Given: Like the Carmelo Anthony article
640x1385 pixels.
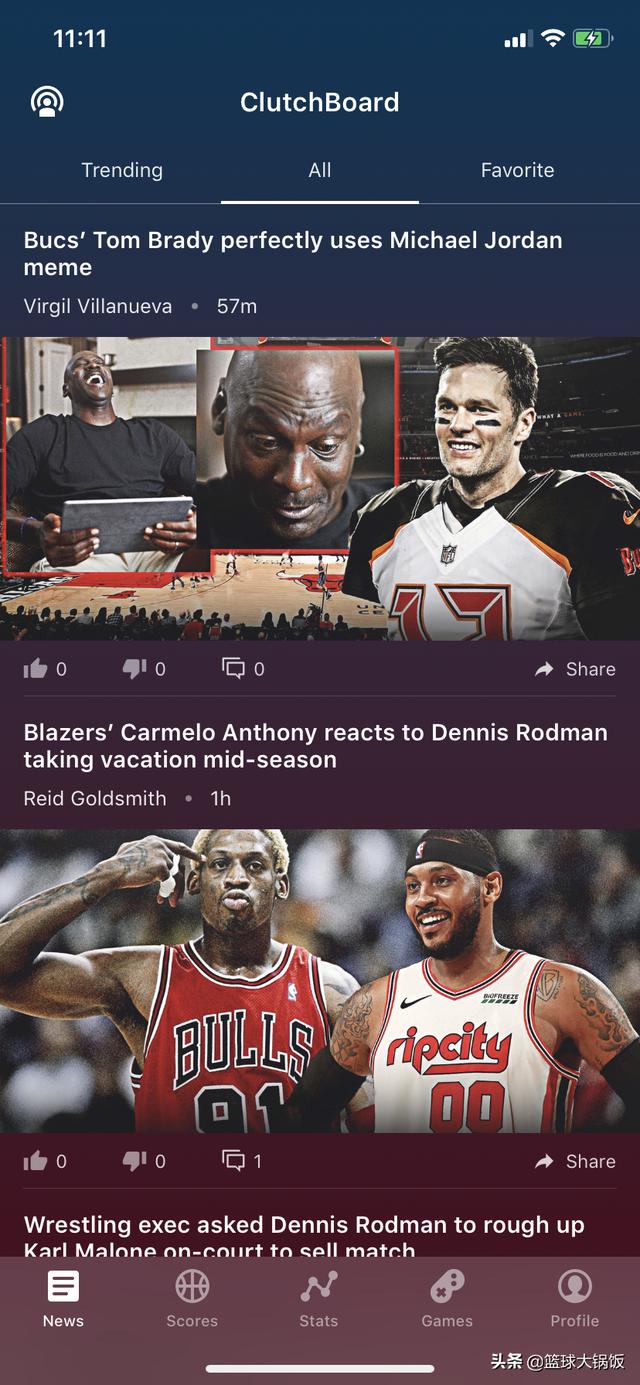Looking at the screenshot, I should [36, 1161].
